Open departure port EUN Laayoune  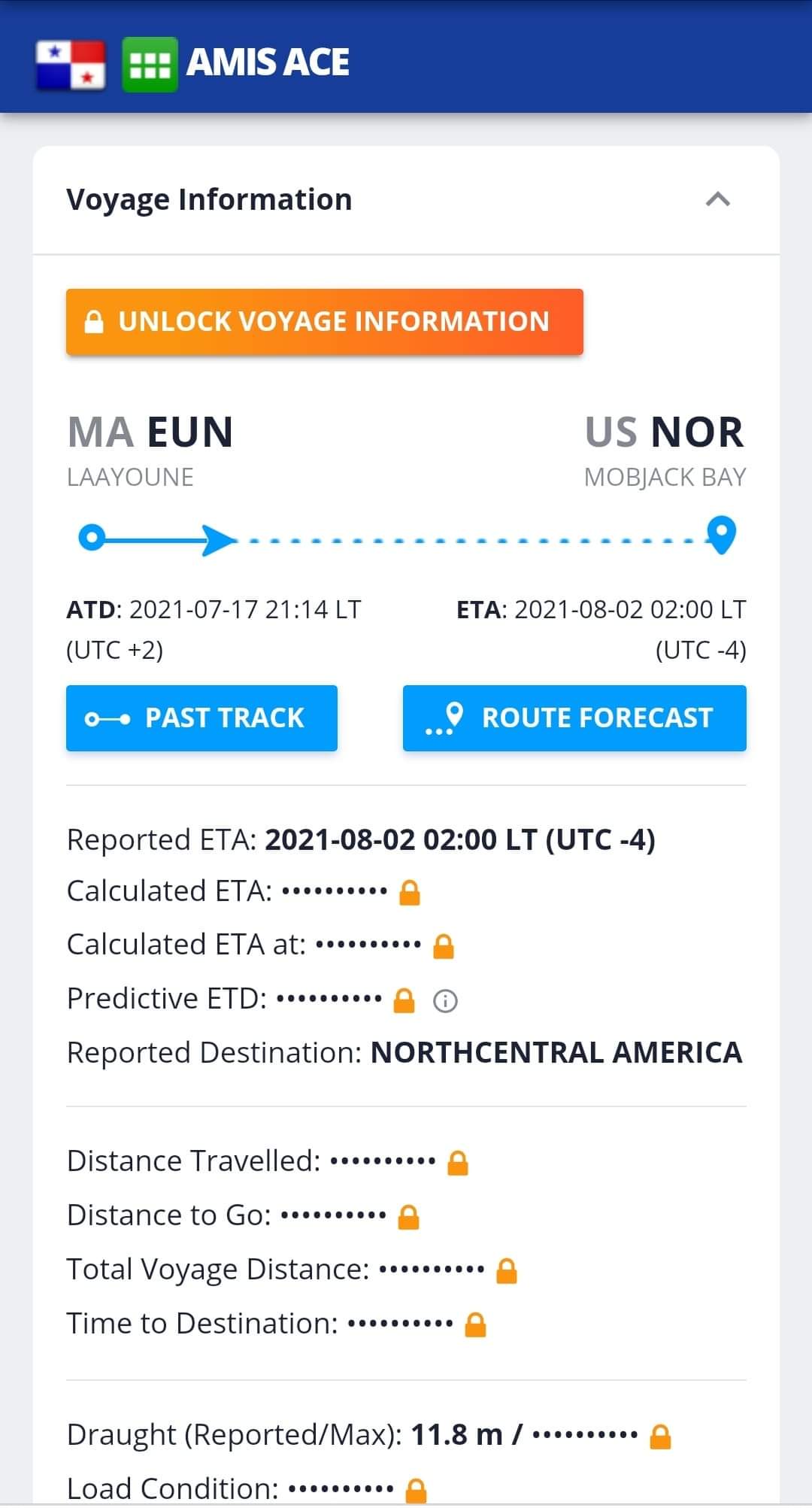coord(150,449)
